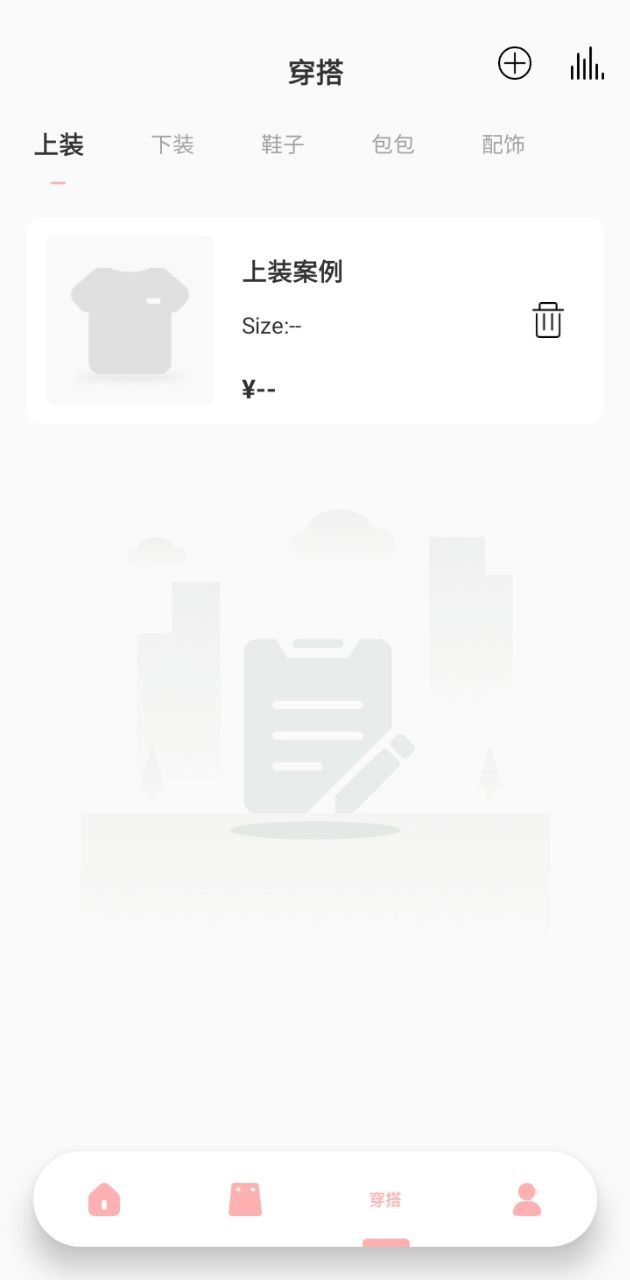The height and width of the screenshot is (1280, 630).
Task: Open the statistics chart icon
Action: [x=587, y=64]
